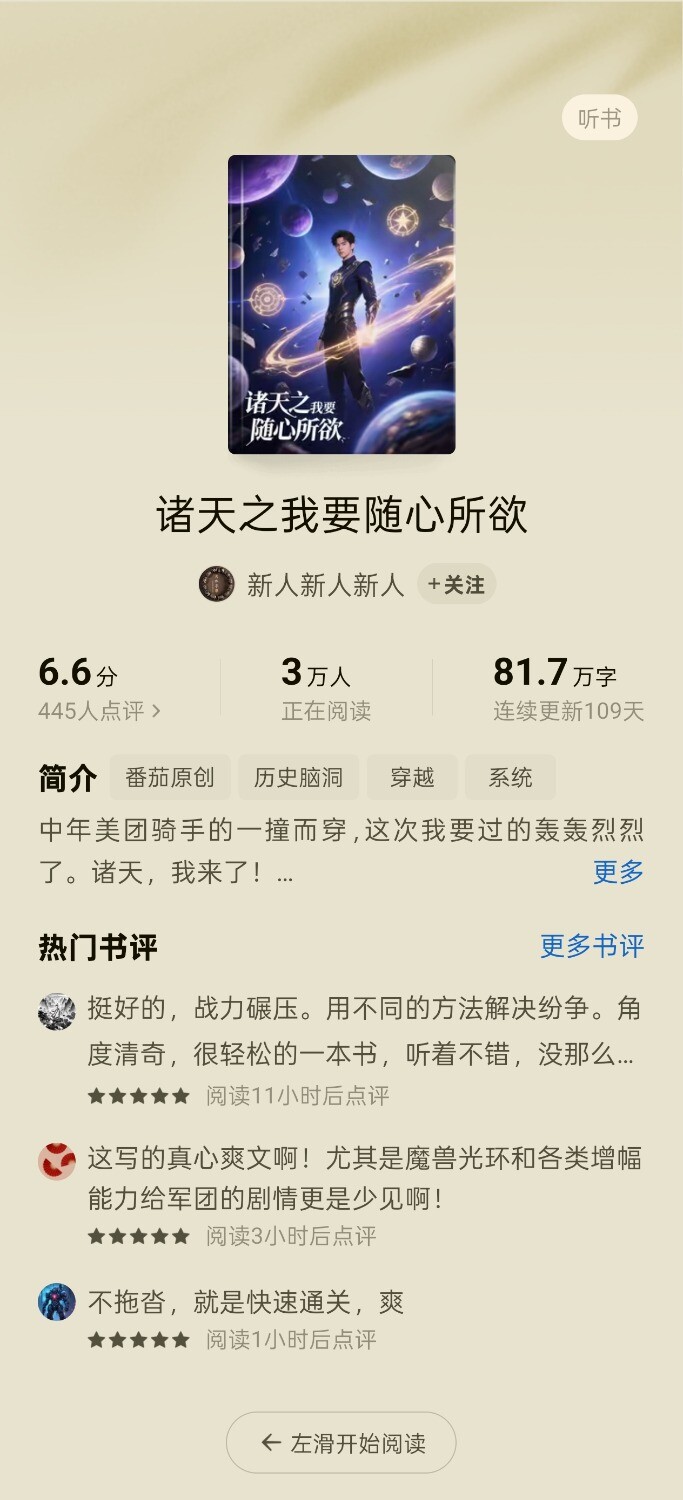The image size is (683, 1500).
Task: Tap the 左滑开始阅读 button
Action: [341, 1443]
